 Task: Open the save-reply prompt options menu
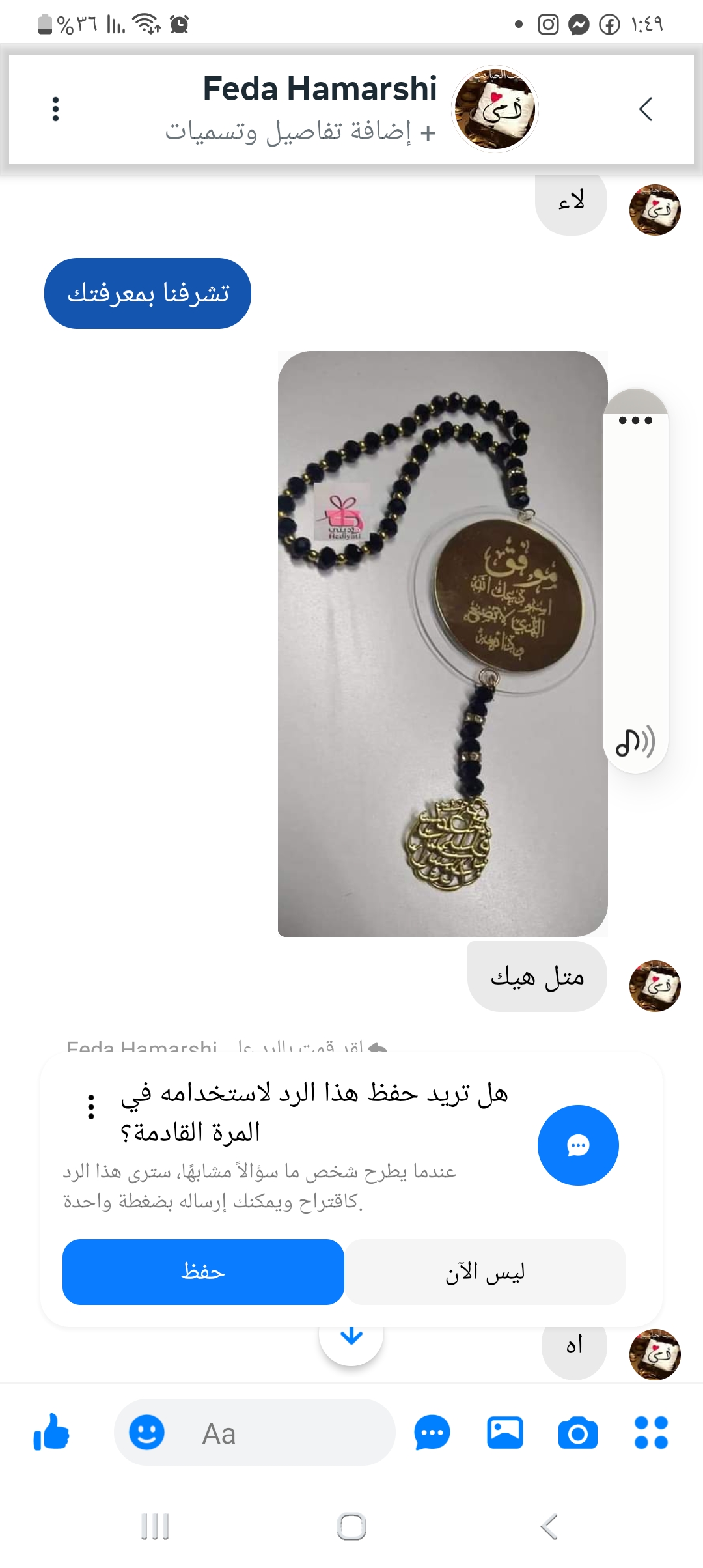91,1106
